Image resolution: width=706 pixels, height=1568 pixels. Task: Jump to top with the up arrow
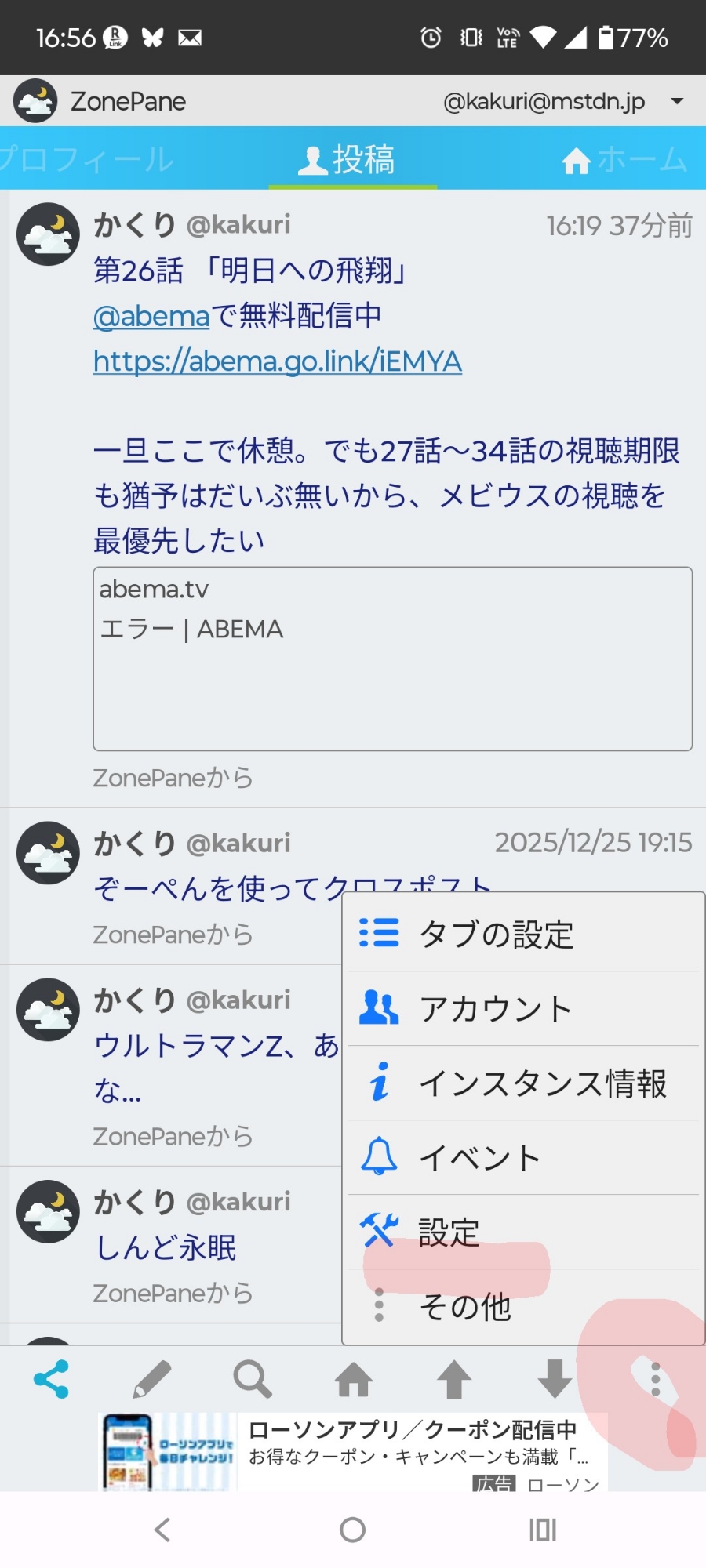pos(454,1379)
